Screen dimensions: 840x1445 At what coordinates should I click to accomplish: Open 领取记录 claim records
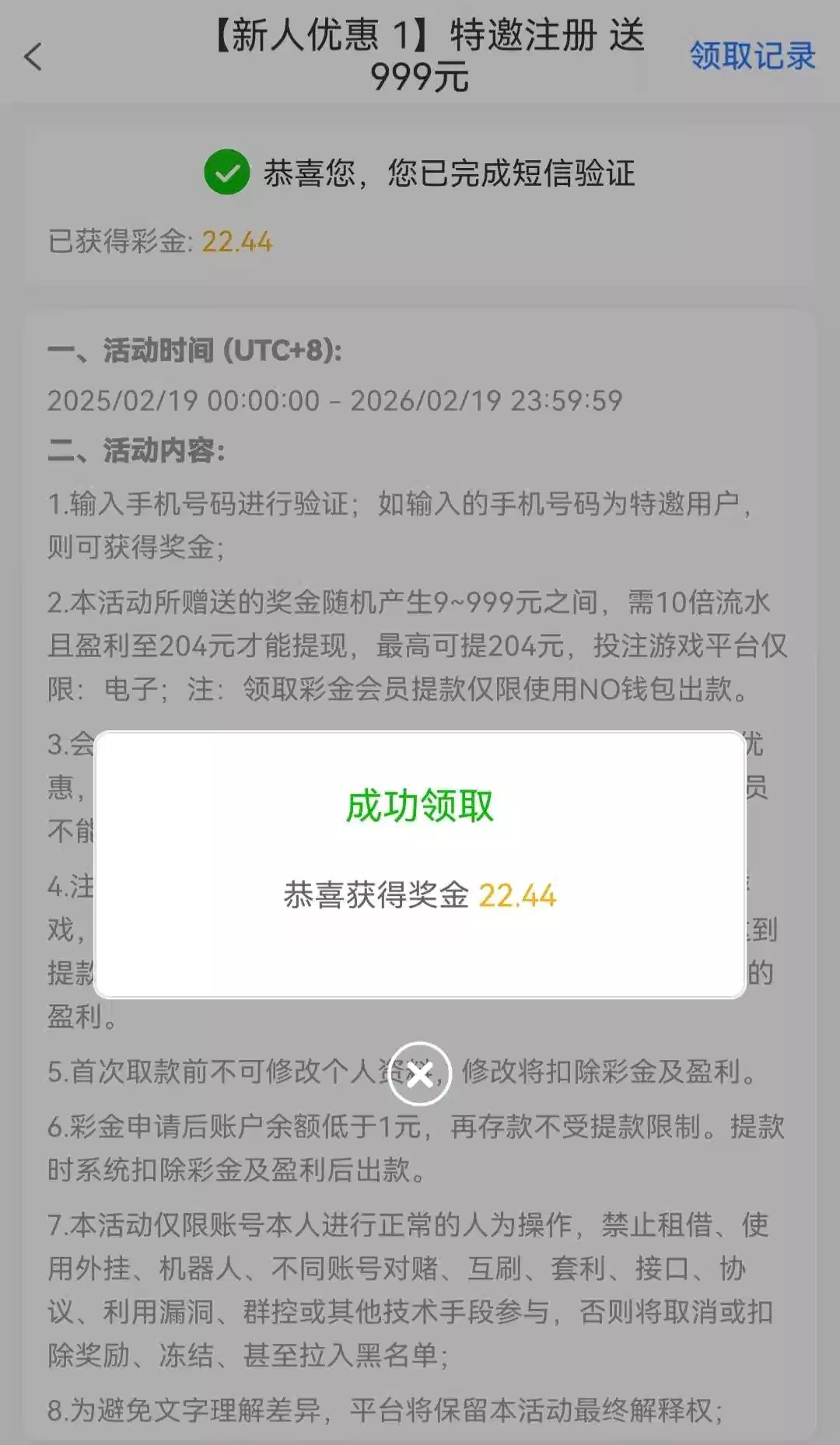(751, 56)
